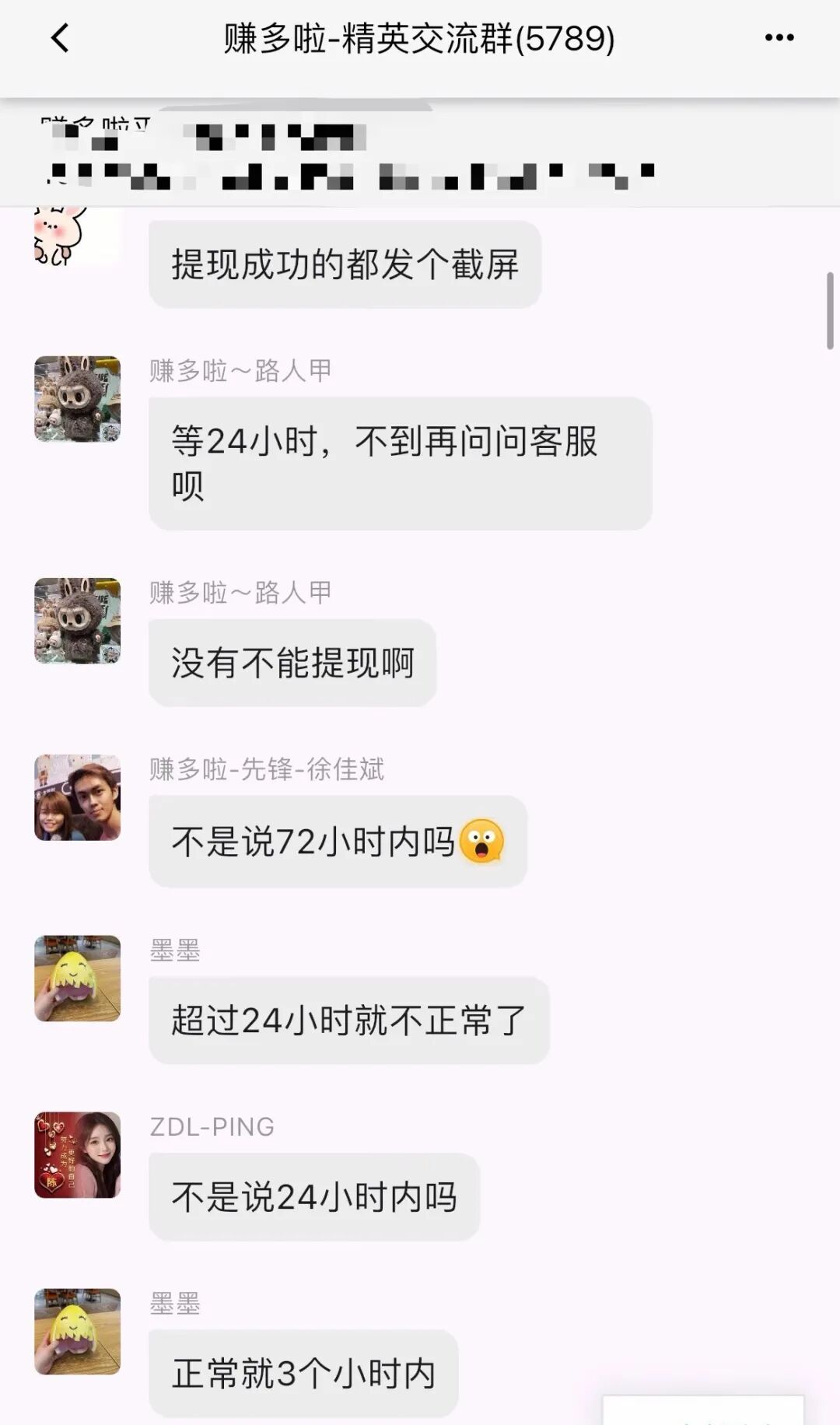
Task: Open the group chat overflow menu
Action: (x=779, y=38)
